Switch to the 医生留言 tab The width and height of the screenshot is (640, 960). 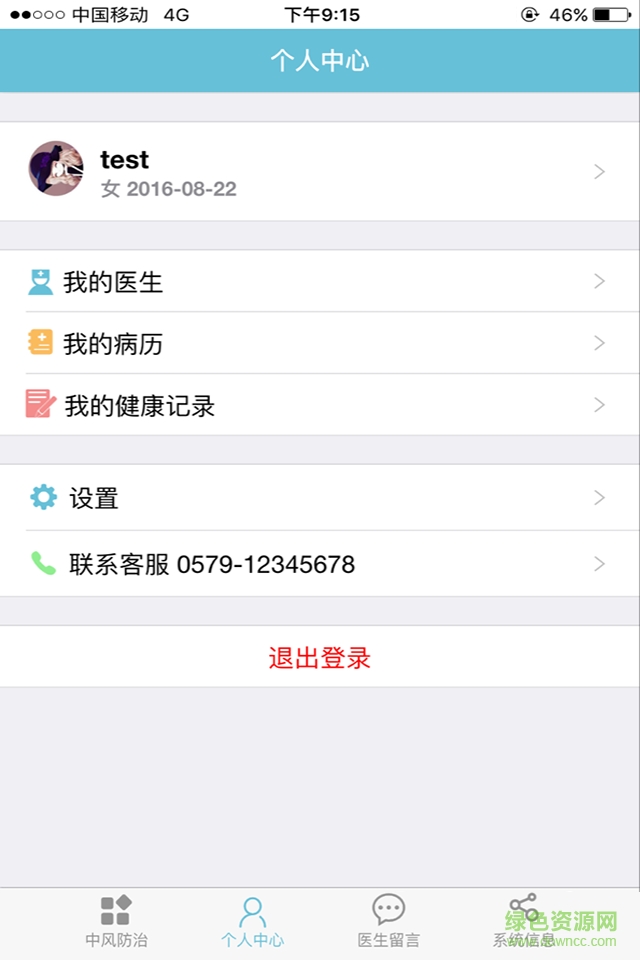click(x=388, y=922)
